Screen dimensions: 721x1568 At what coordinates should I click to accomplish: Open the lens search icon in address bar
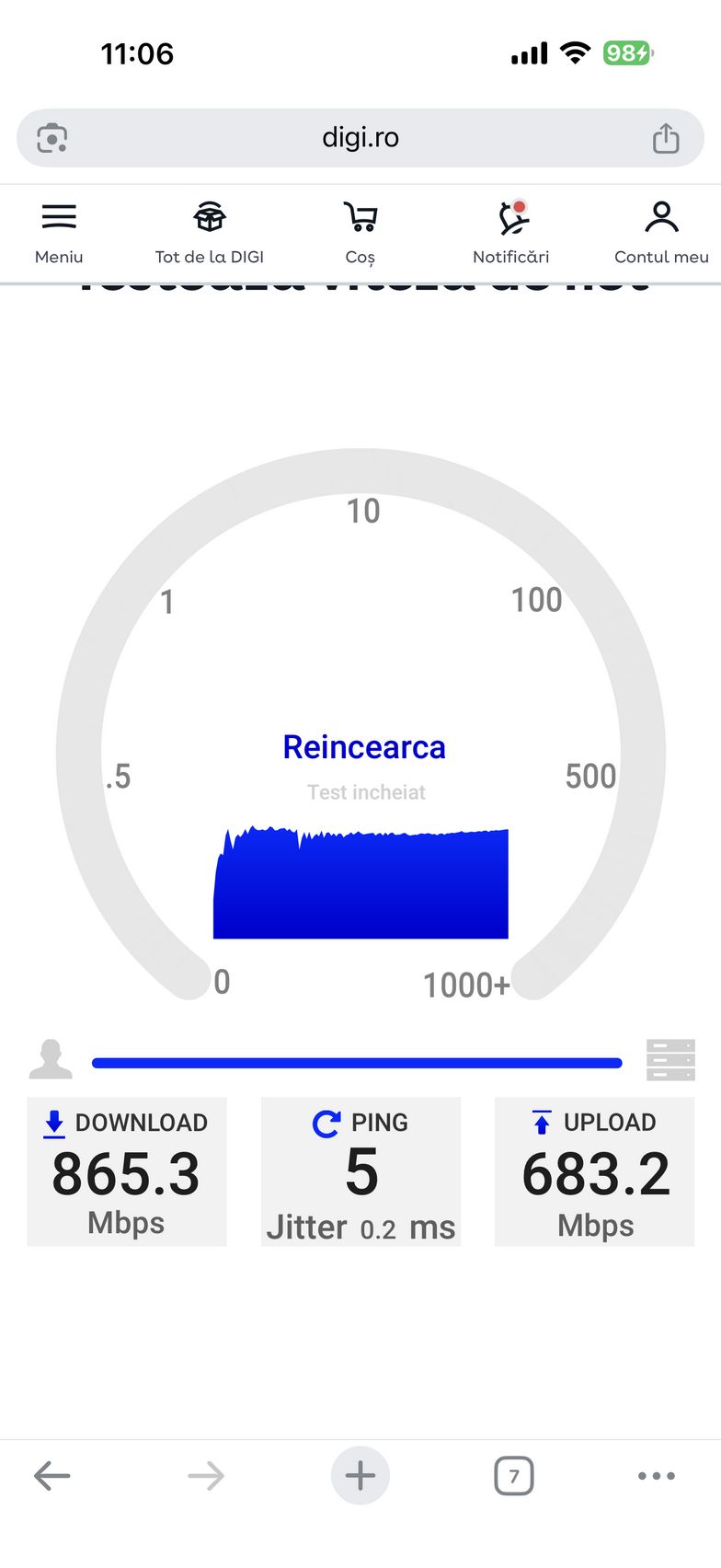52,138
